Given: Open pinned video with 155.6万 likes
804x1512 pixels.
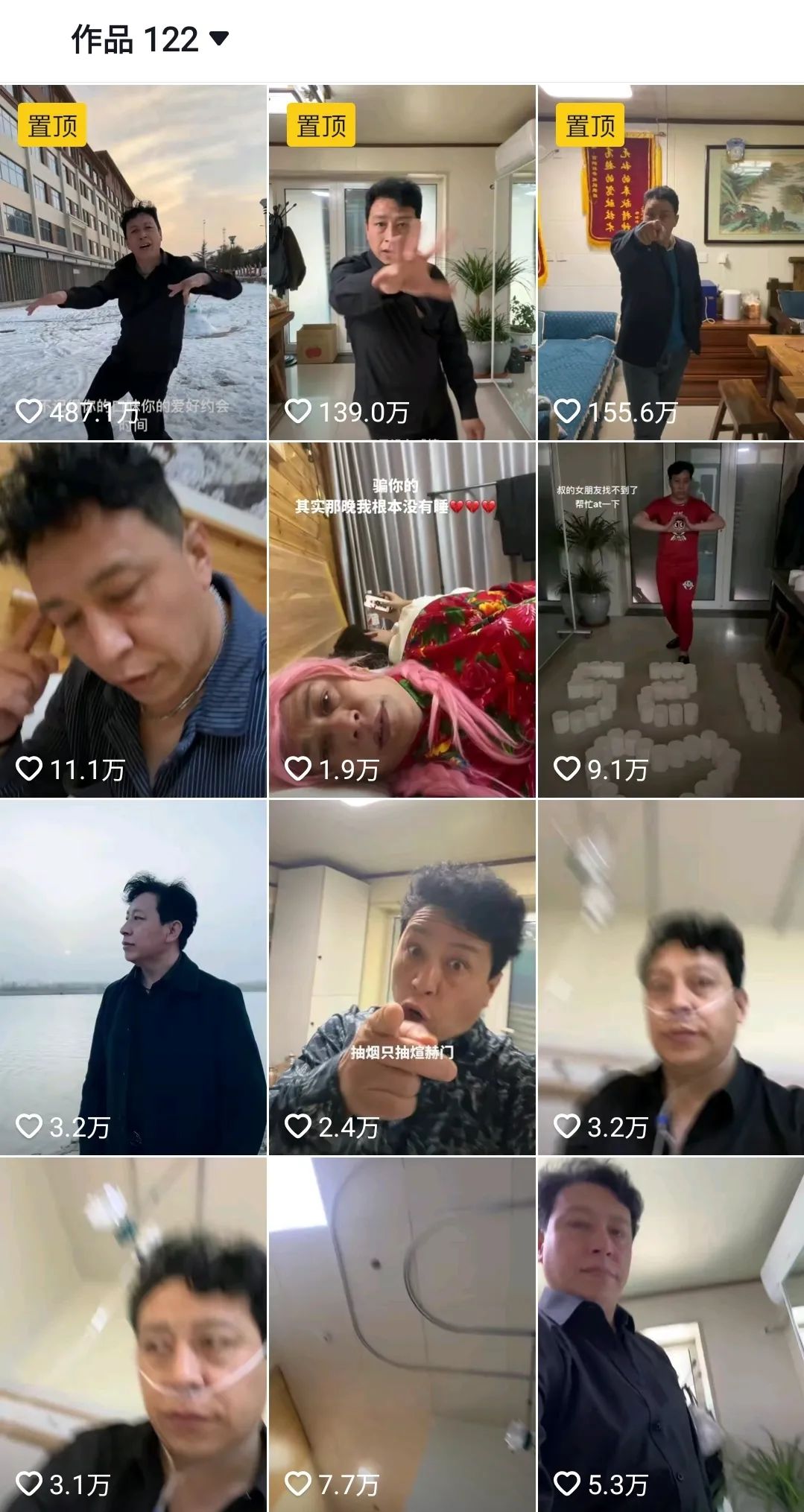Looking at the screenshot, I should pos(671,262).
